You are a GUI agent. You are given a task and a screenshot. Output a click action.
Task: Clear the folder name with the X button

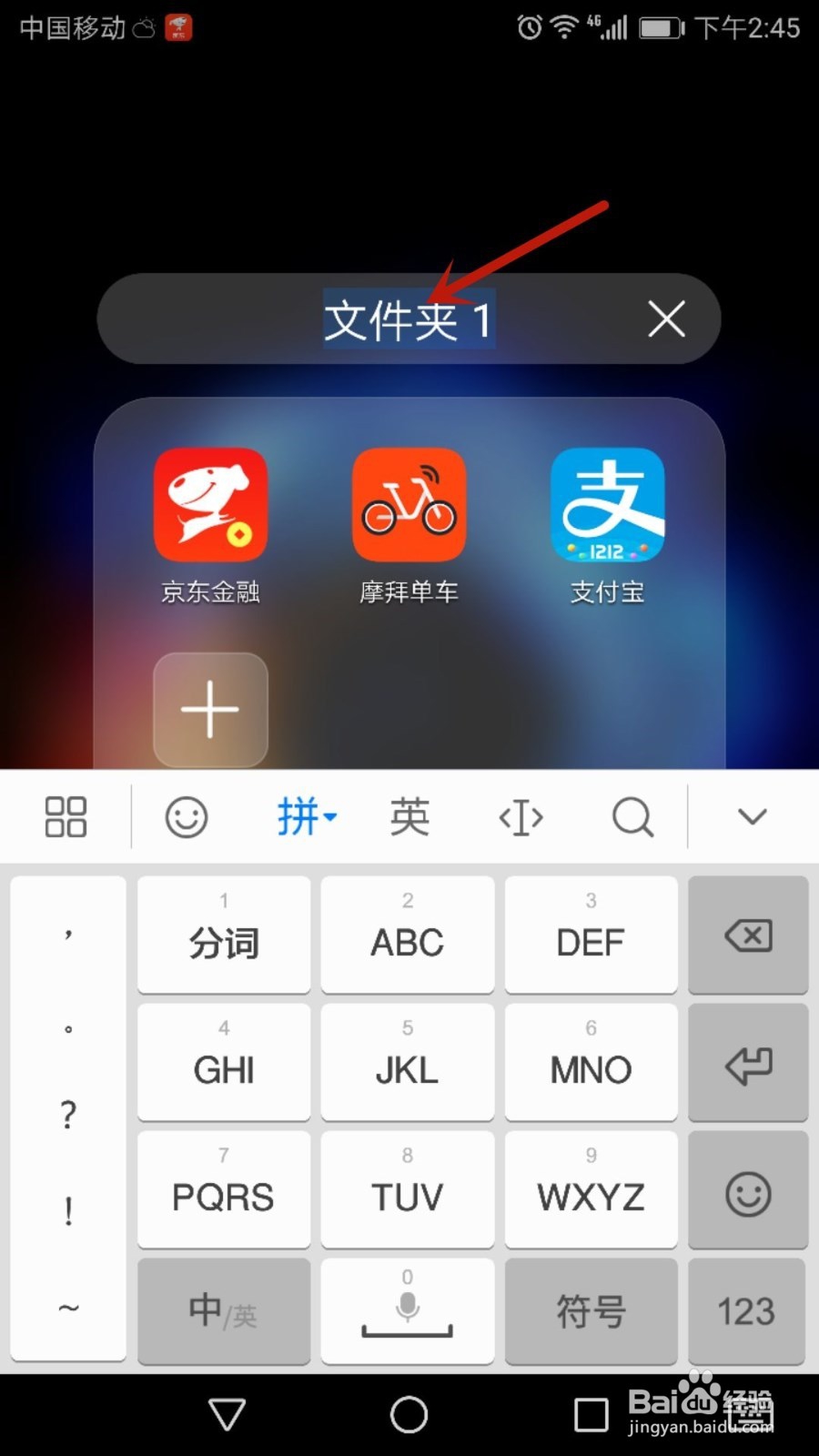click(x=666, y=319)
